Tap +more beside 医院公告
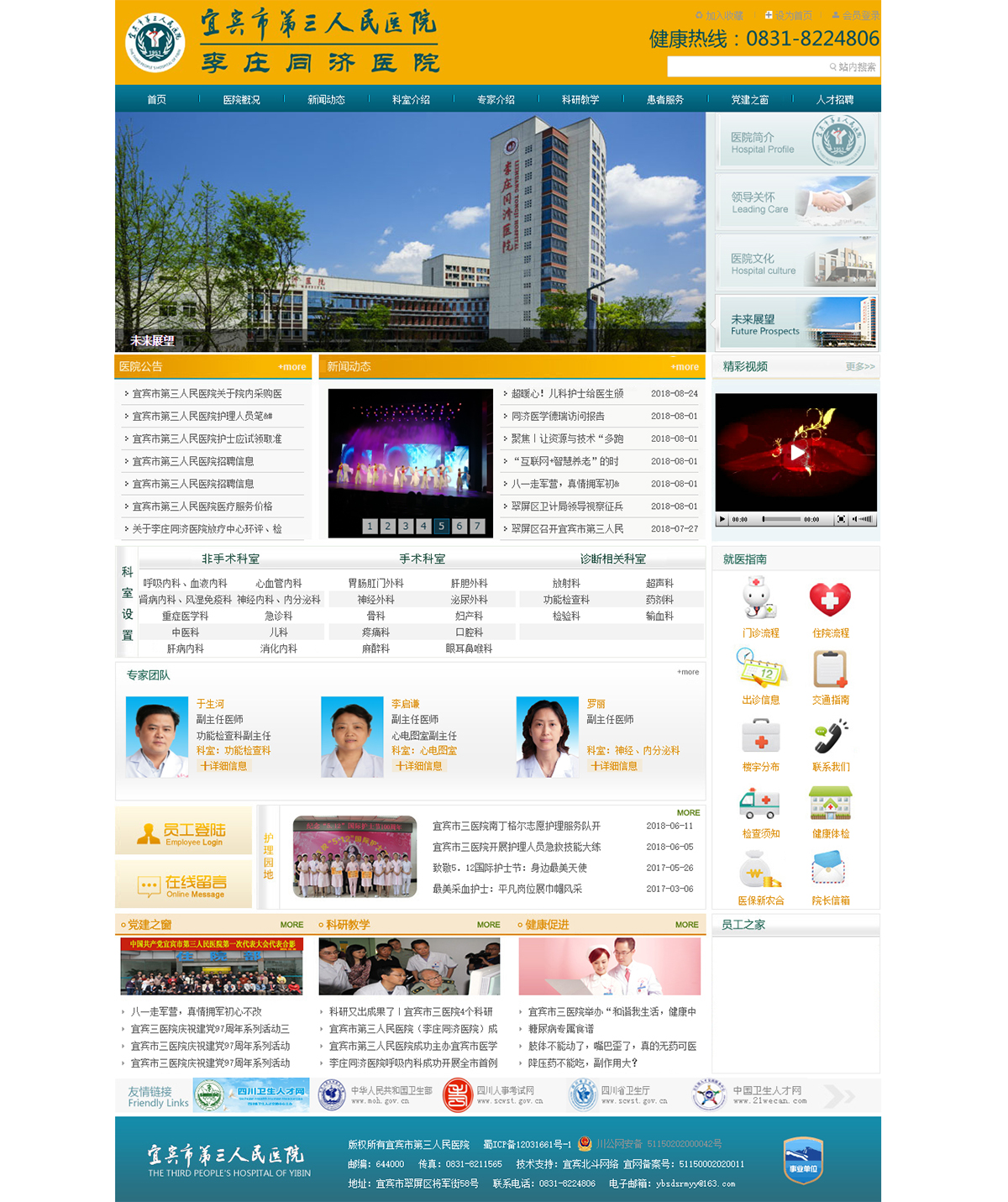1008x1202 pixels. [x=291, y=367]
